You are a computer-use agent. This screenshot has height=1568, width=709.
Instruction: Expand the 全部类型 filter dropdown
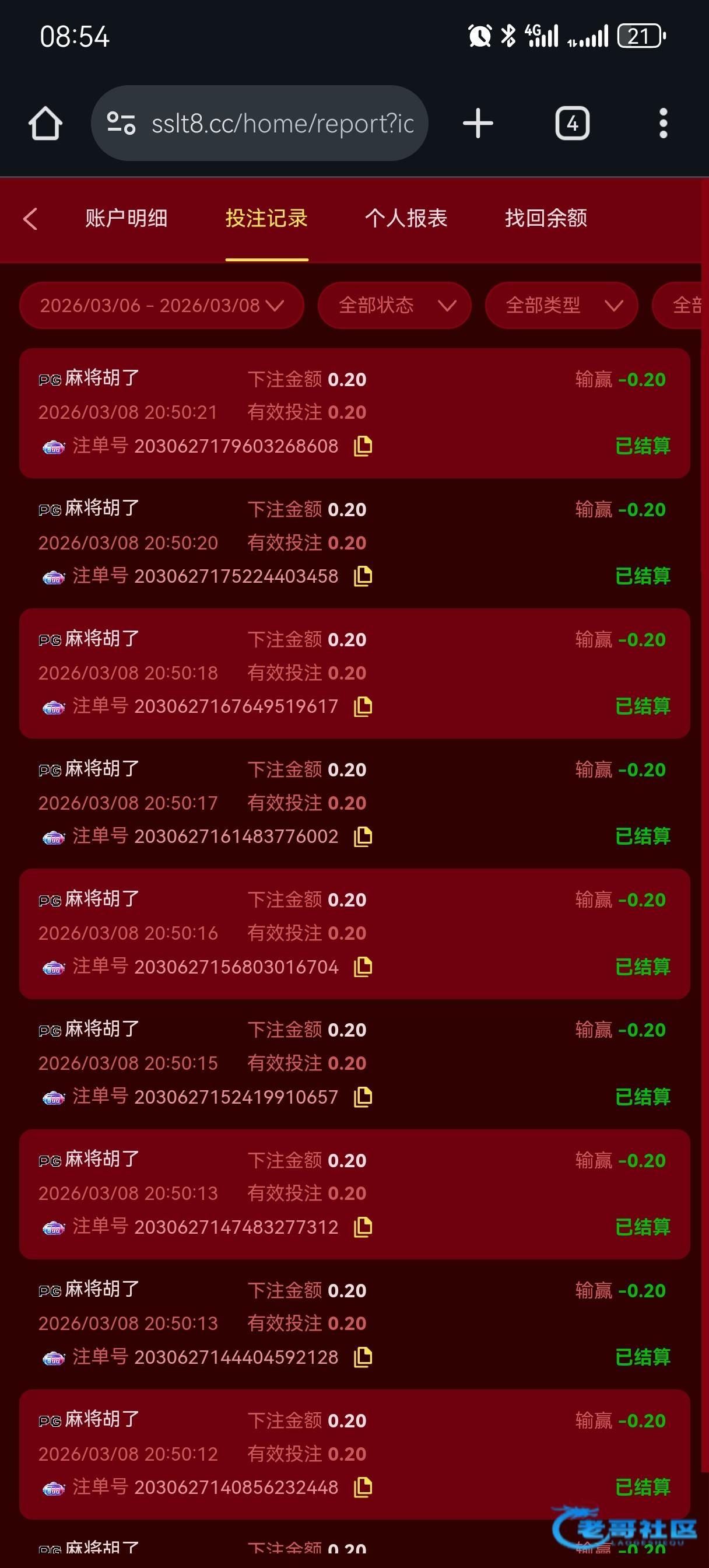(x=561, y=305)
